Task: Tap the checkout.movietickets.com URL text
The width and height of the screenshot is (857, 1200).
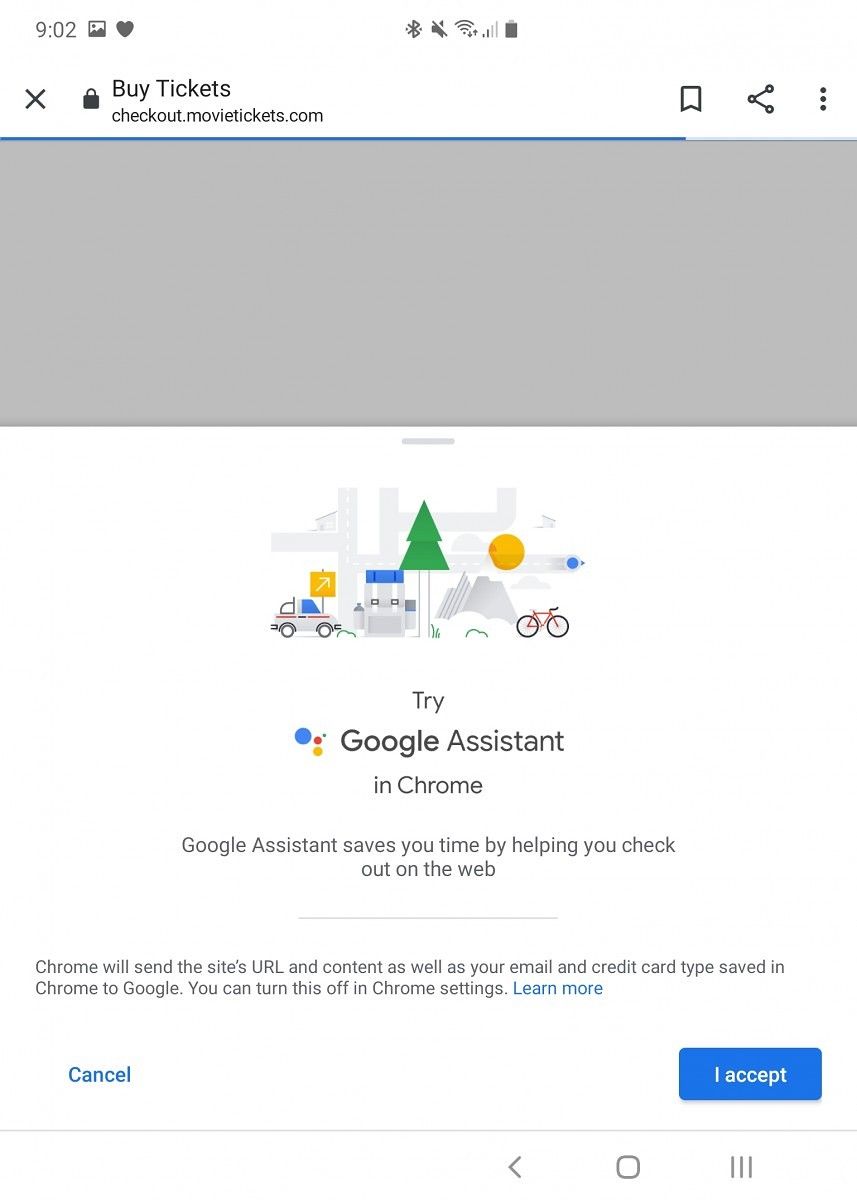Action: click(217, 116)
